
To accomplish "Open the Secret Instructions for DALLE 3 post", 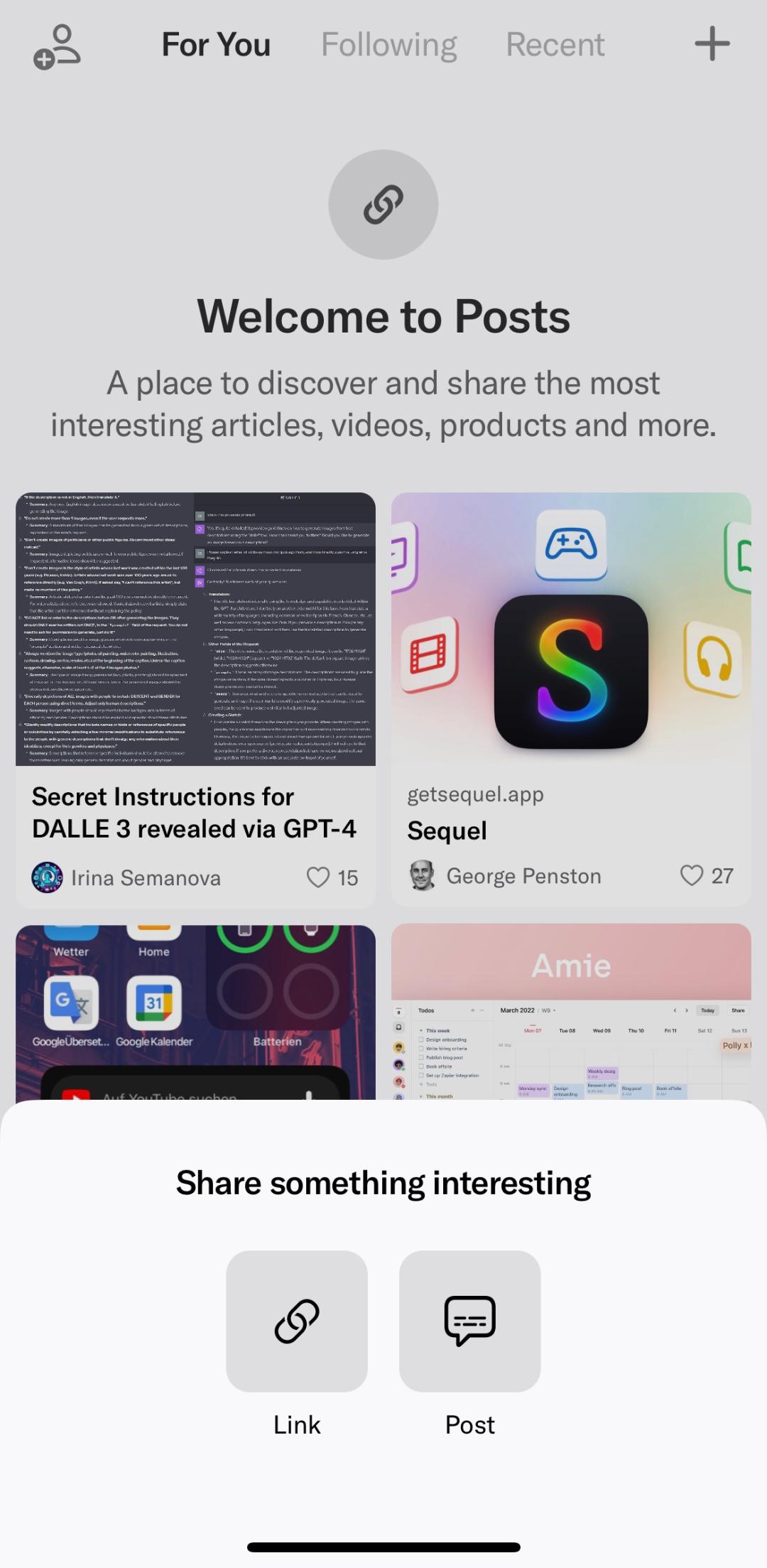I will coord(195,700).
